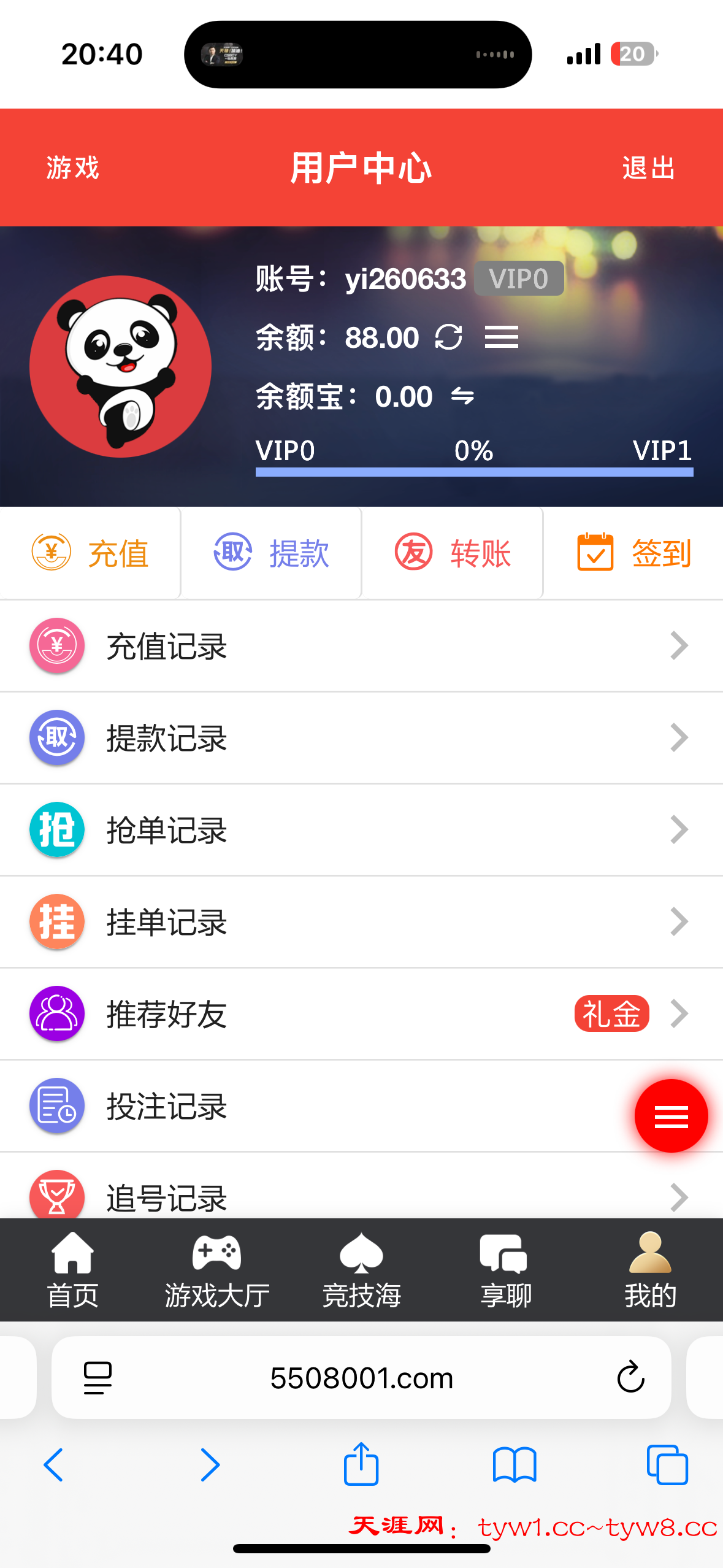Open 充值 to recharge

click(90, 553)
